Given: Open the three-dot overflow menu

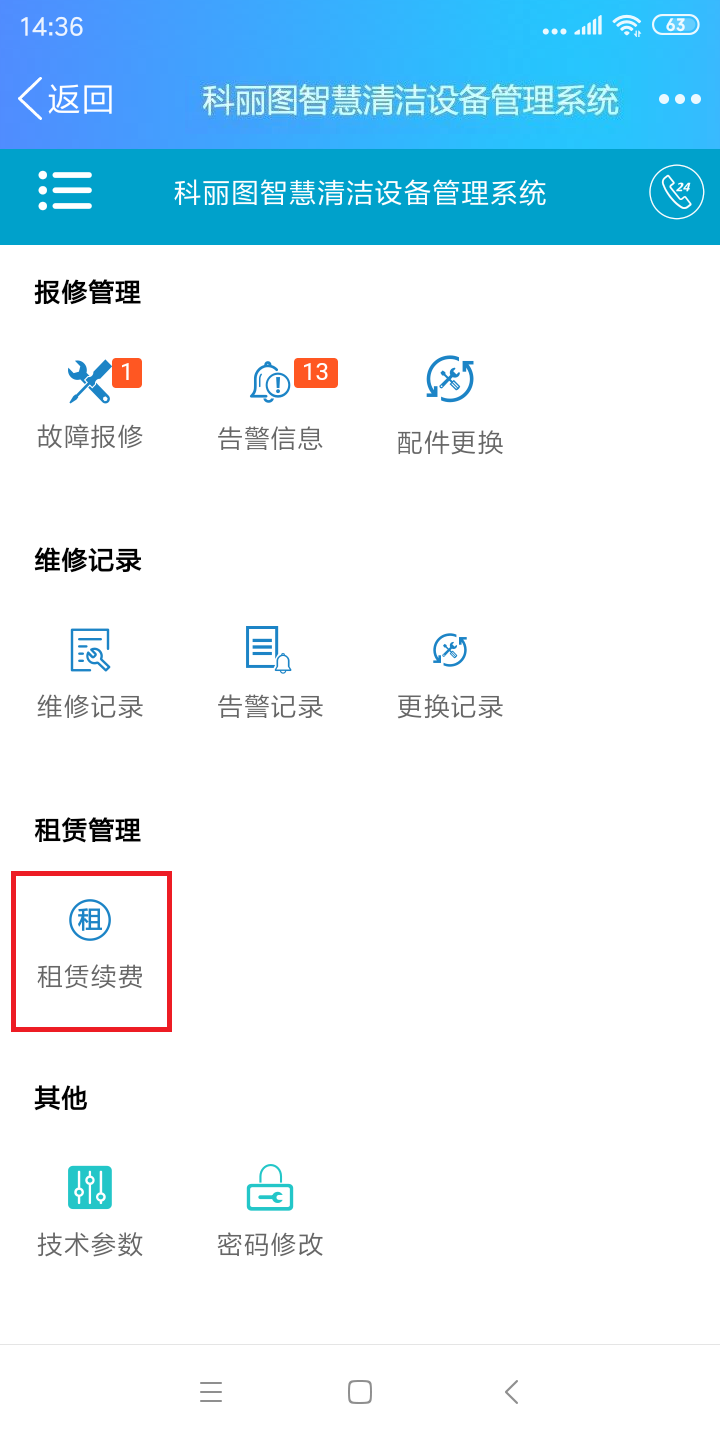Looking at the screenshot, I should (x=679, y=99).
